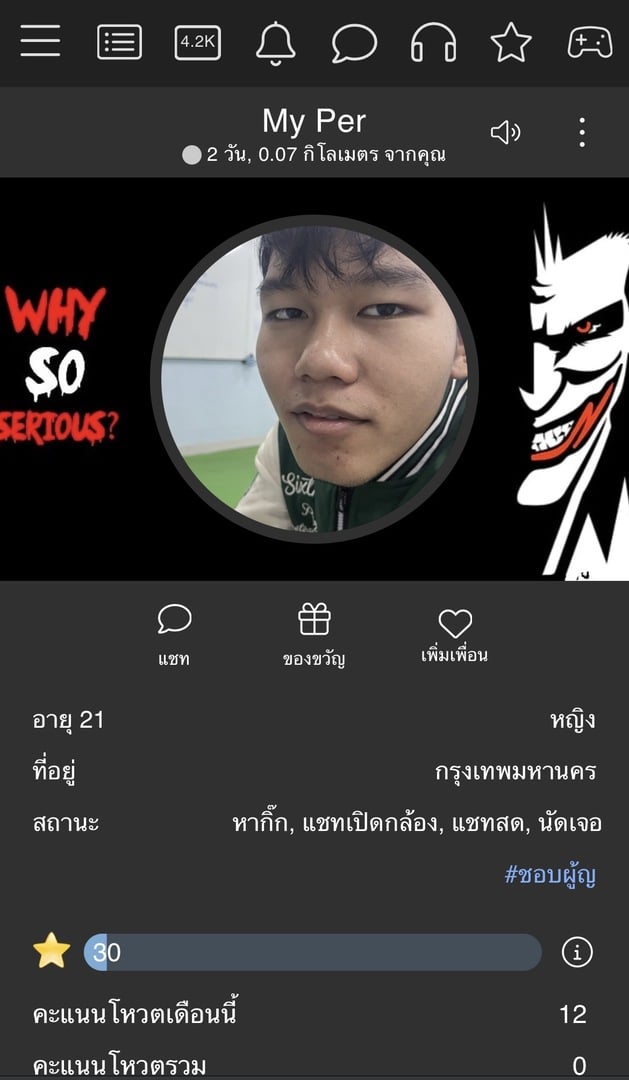Open the list view icon

119,42
